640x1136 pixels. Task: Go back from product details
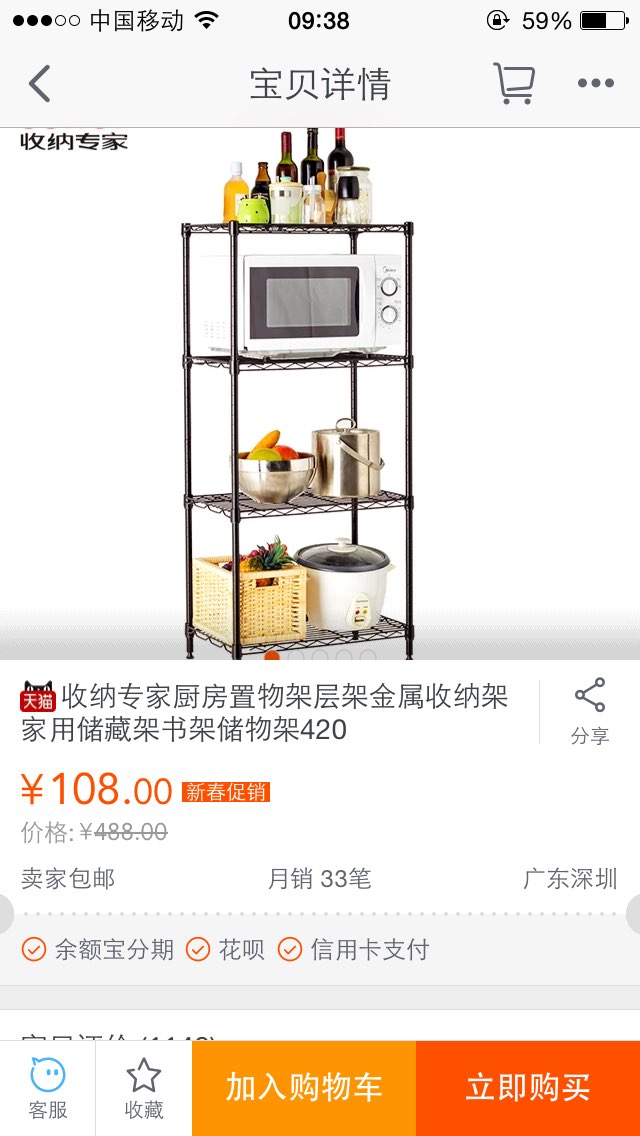point(40,83)
